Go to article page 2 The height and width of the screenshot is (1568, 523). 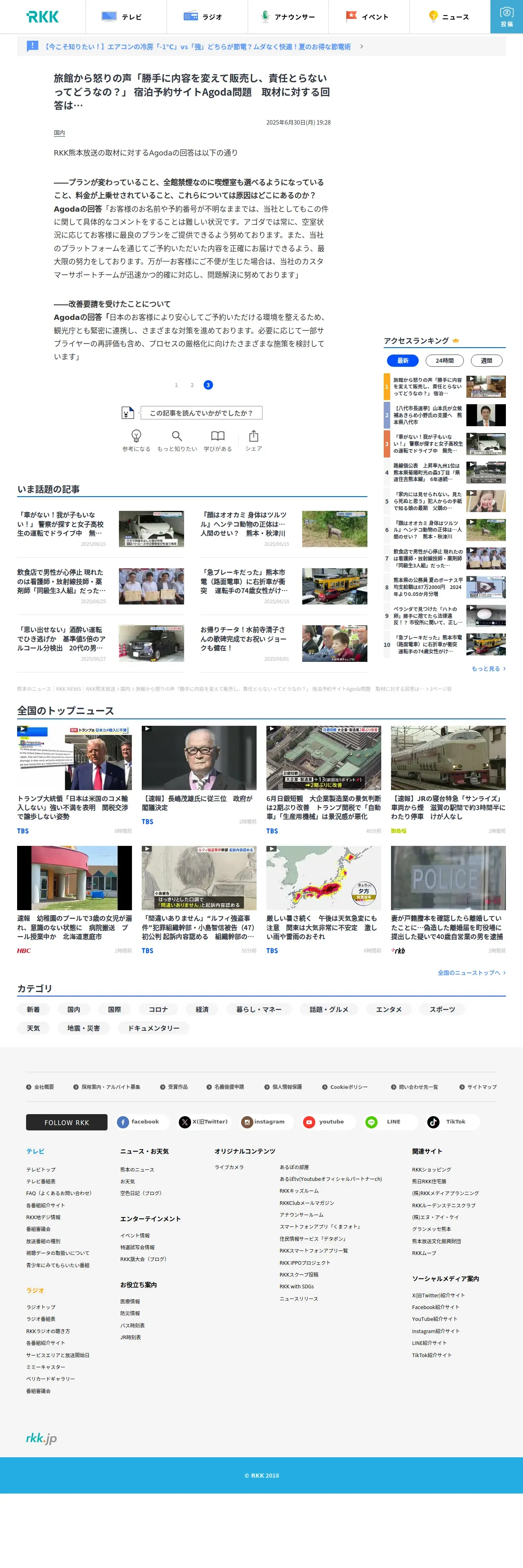click(x=192, y=385)
